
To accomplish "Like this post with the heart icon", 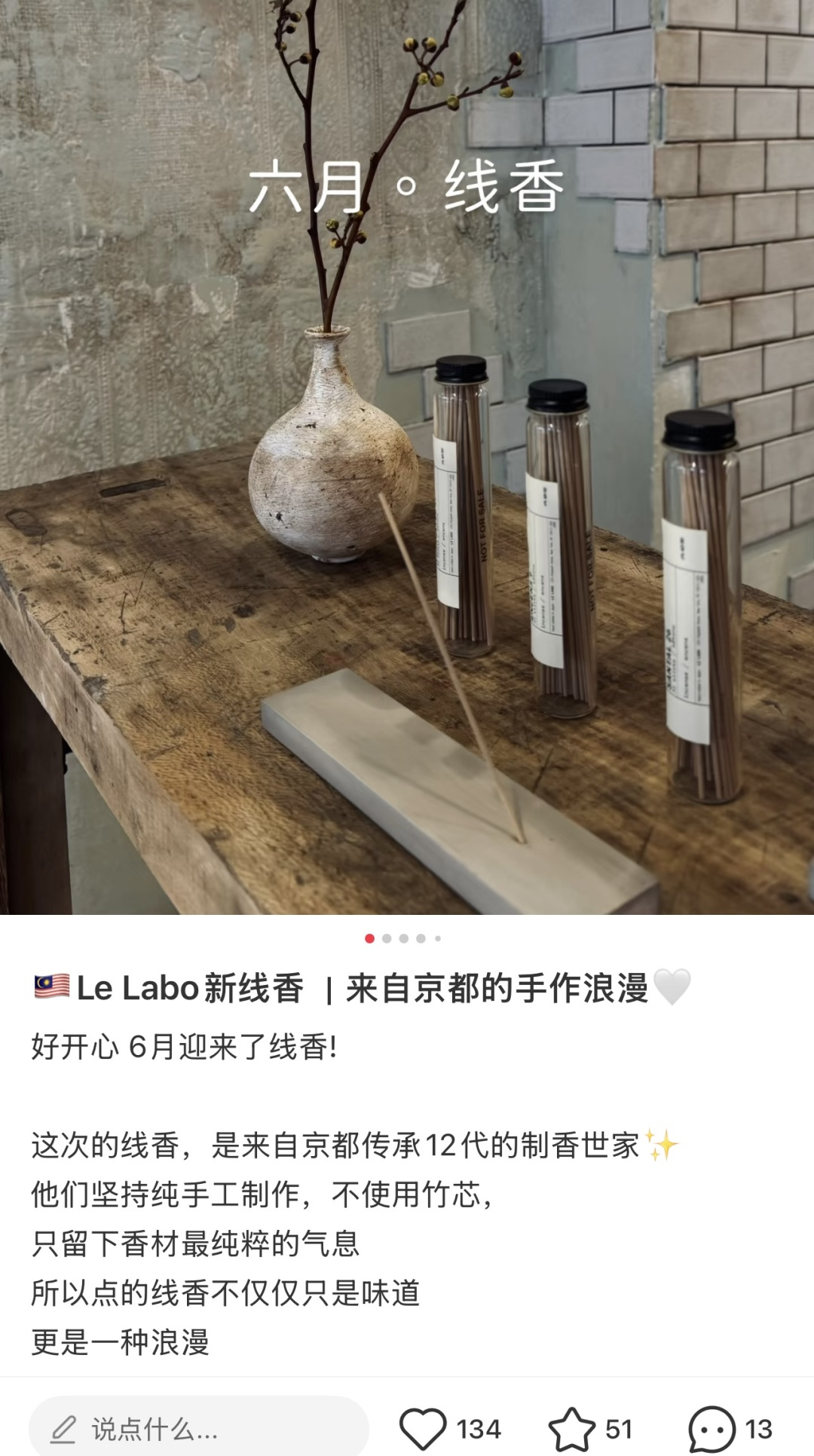I will (423, 1429).
